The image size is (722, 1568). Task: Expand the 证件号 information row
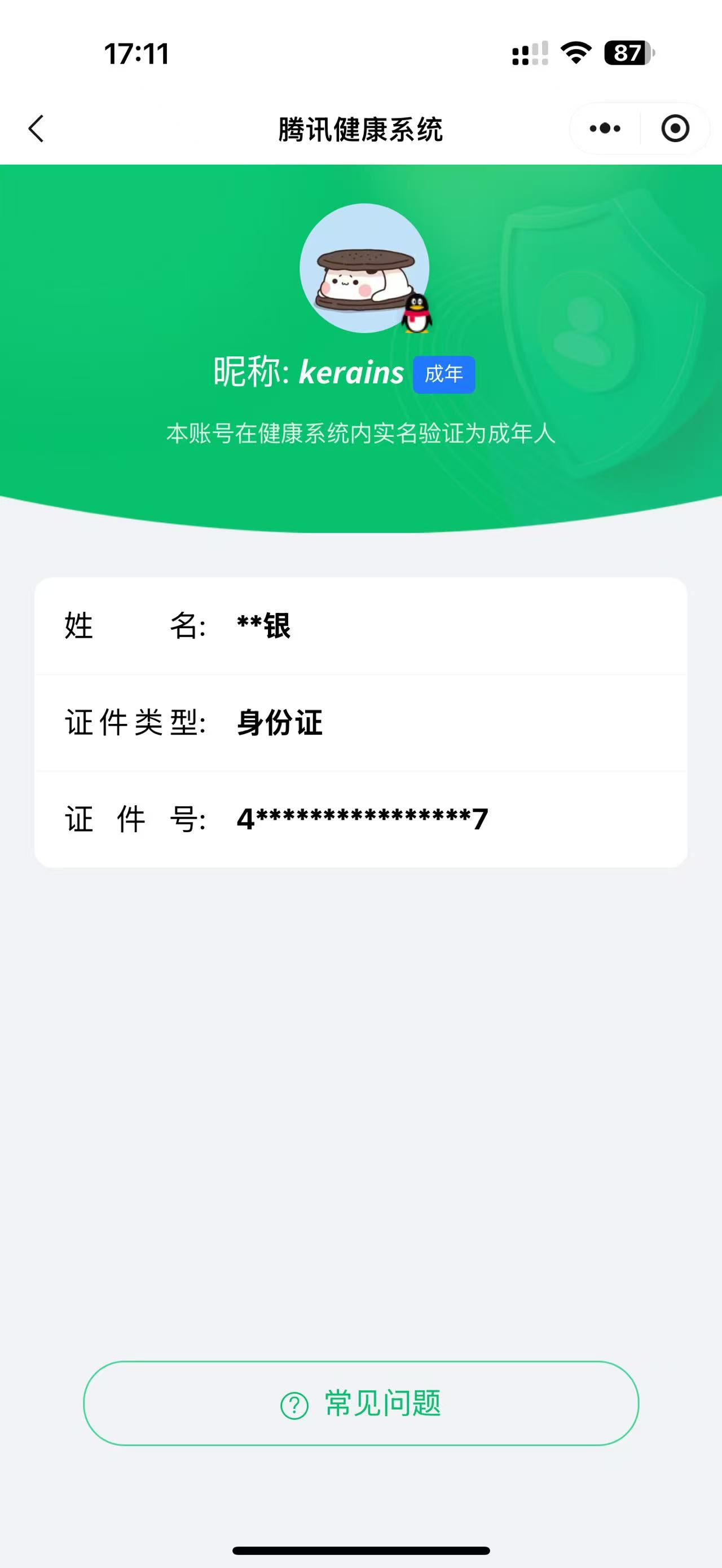[x=360, y=819]
